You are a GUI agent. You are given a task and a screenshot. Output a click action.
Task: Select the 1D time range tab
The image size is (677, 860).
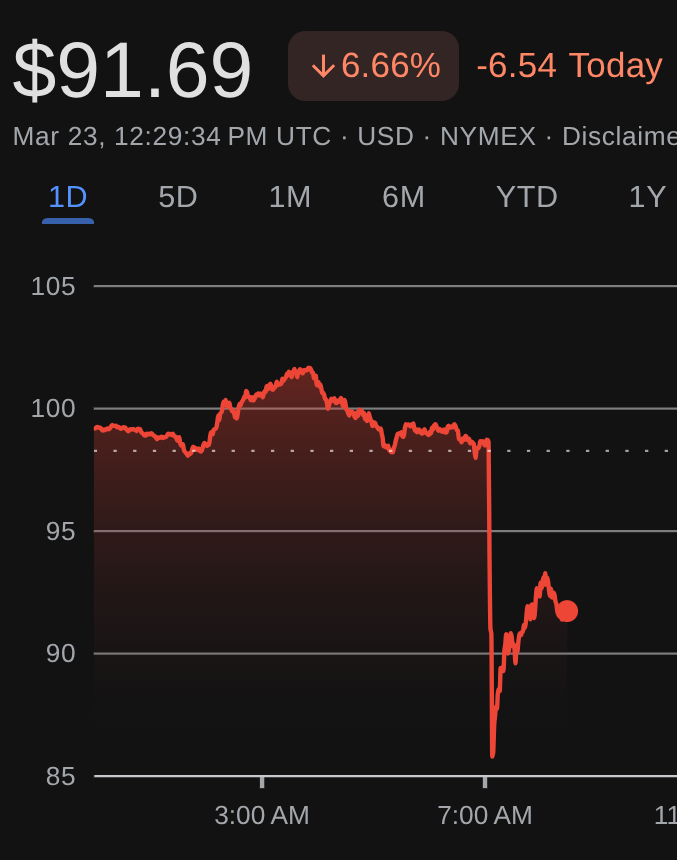(x=68, y=197)
